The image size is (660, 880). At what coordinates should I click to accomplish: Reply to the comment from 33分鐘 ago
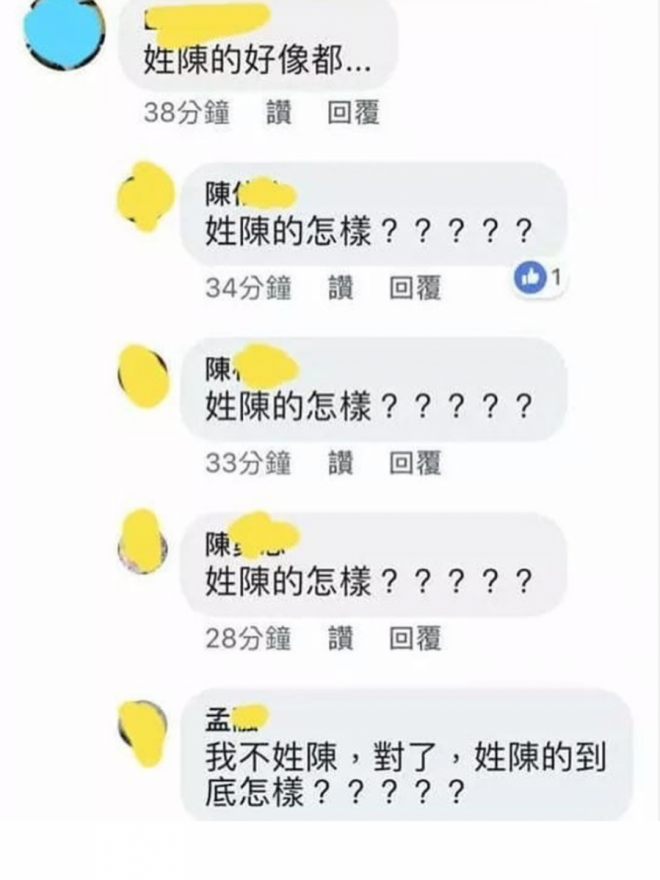tap(415, 463)
